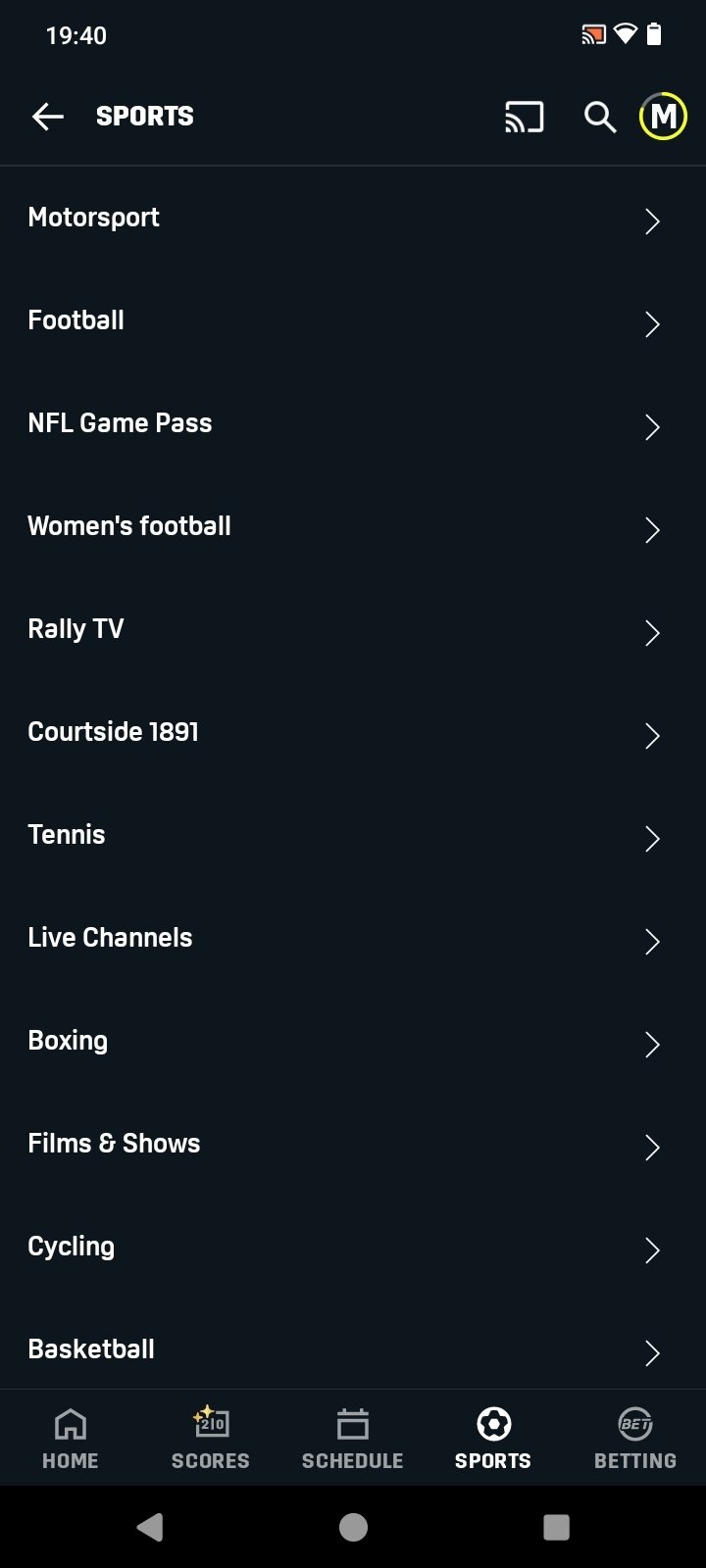Switch to the Schedule tab
Image resolution: width=706 pixels, height=1568 pixels.
click(x=353, y=1439)
